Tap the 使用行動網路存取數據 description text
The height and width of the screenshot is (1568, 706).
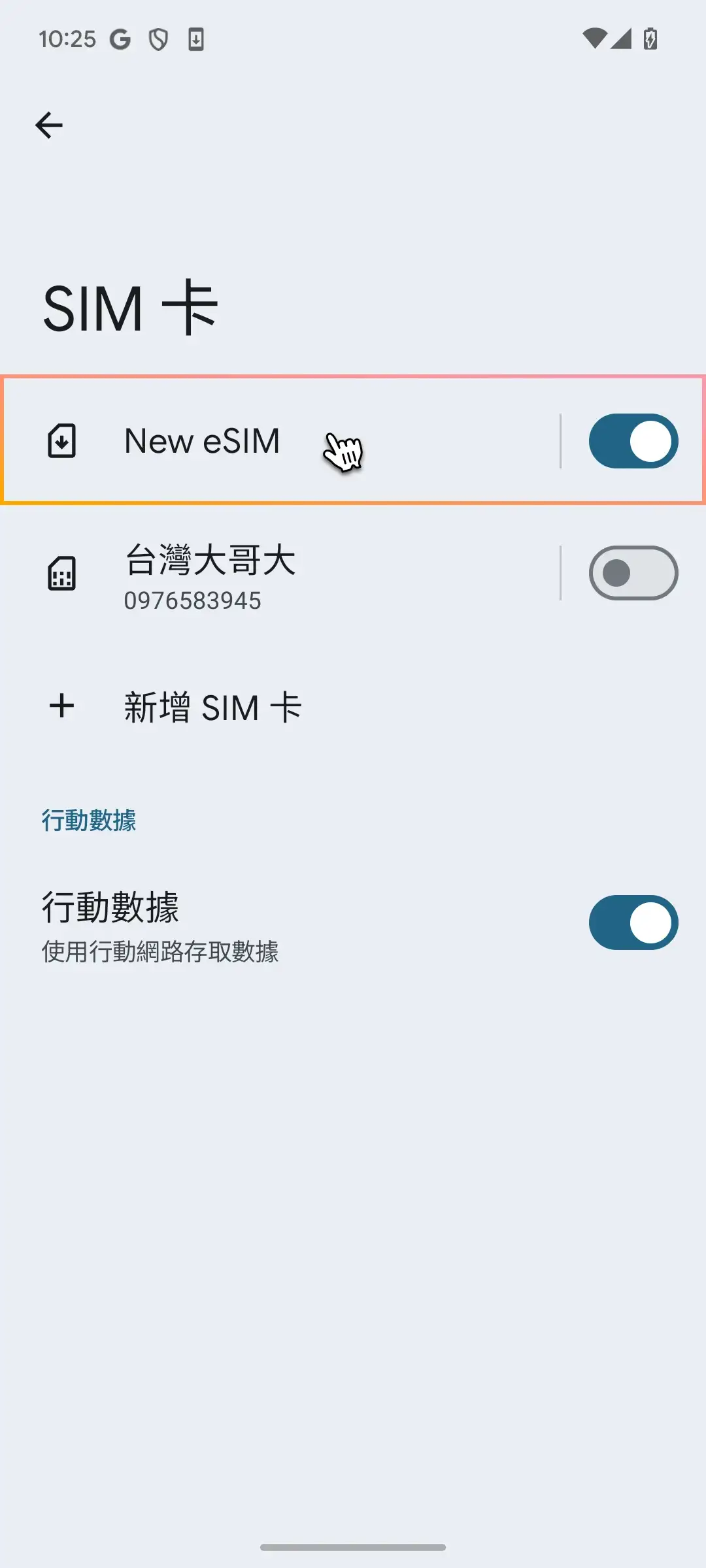160,953
